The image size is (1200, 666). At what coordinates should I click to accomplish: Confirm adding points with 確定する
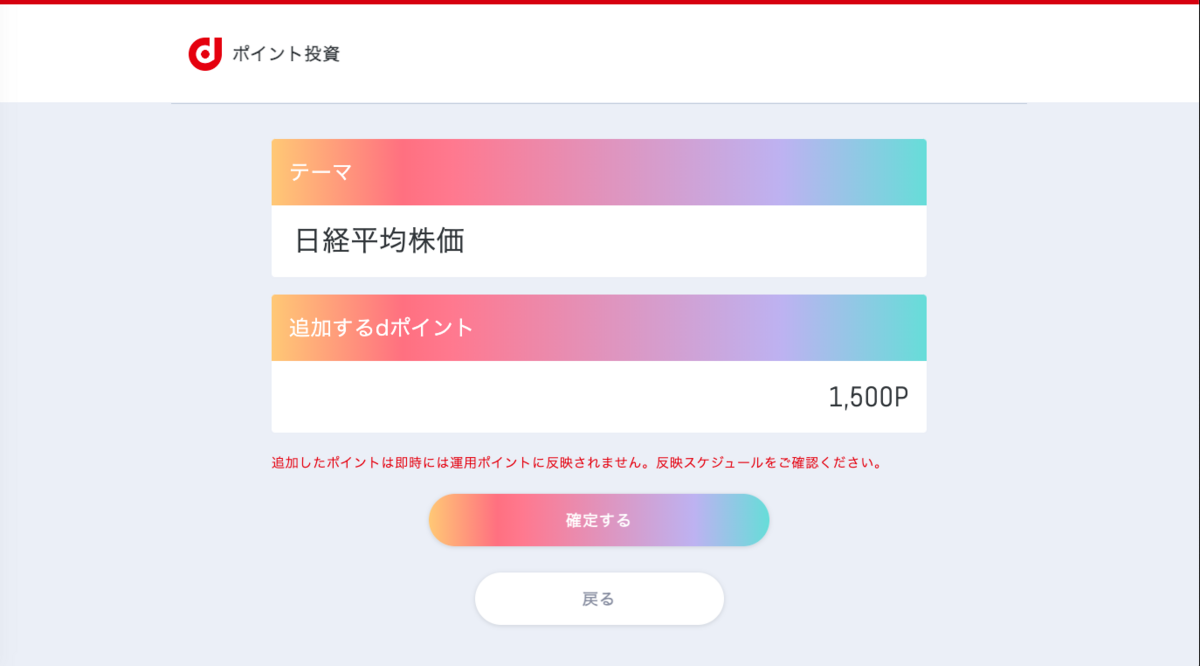[598, 520]
